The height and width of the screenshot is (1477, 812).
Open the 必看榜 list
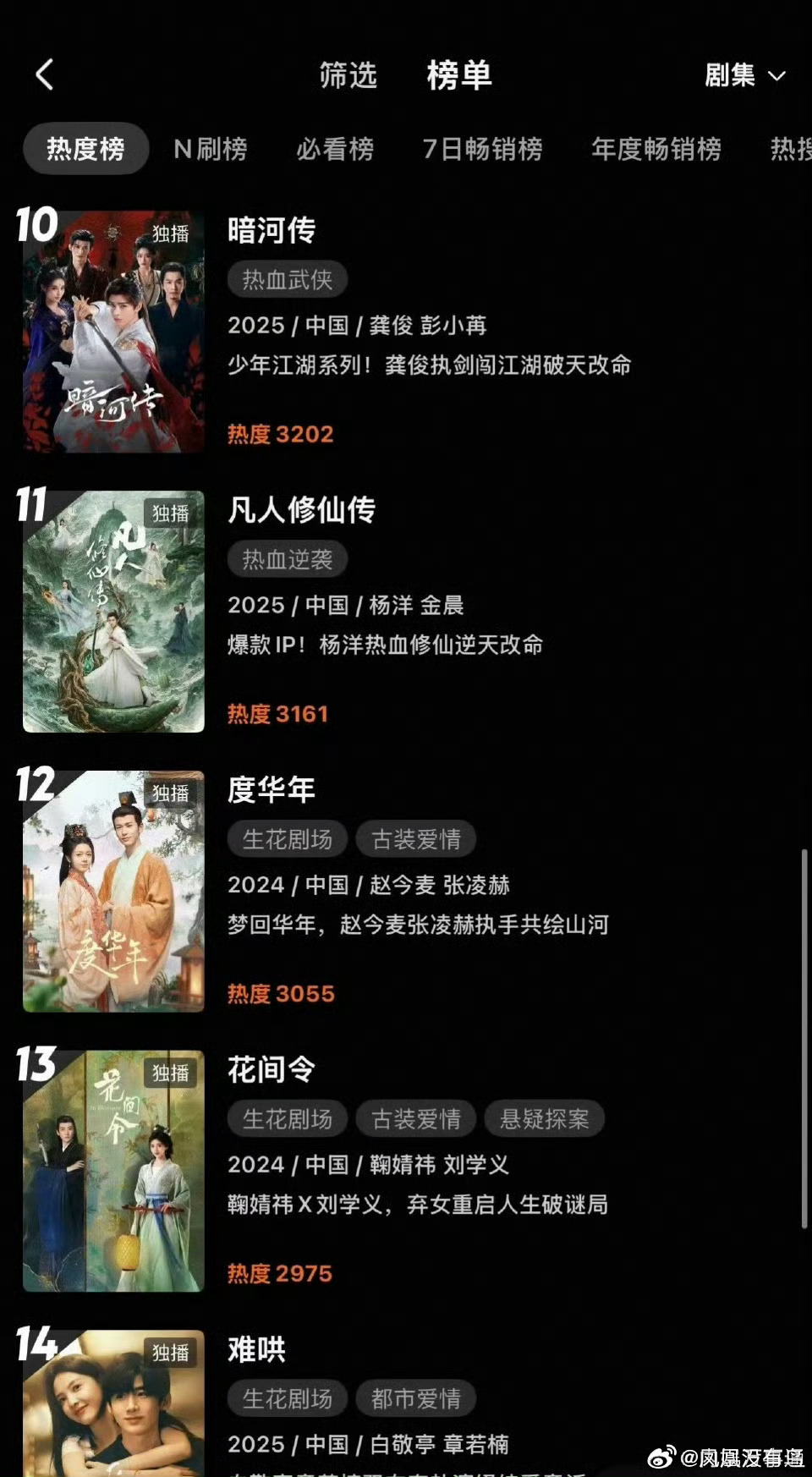click(x=335, y=149)
